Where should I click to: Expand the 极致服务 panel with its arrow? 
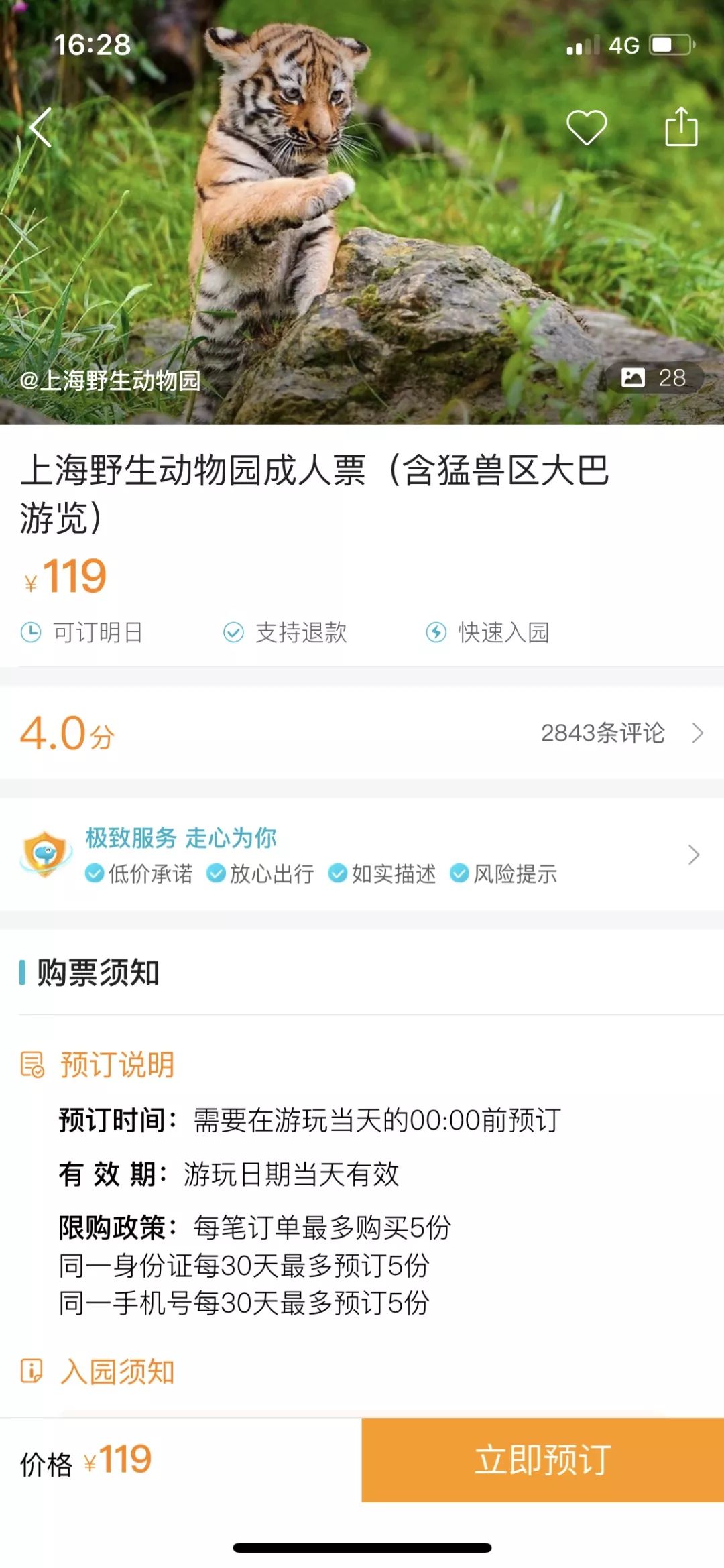(x=694, y=855)
